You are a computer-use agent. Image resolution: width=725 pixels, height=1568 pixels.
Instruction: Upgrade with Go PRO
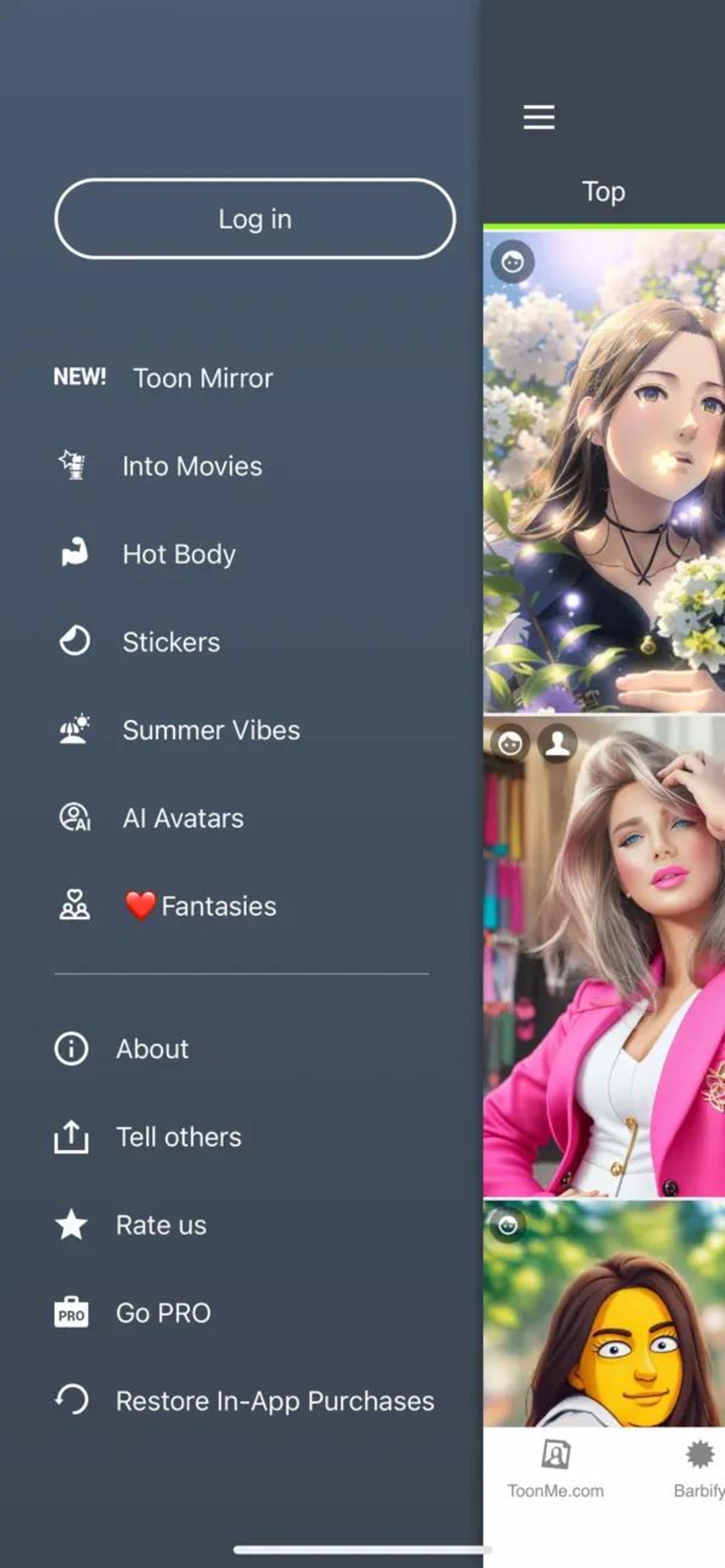[x=163, y=1313]
